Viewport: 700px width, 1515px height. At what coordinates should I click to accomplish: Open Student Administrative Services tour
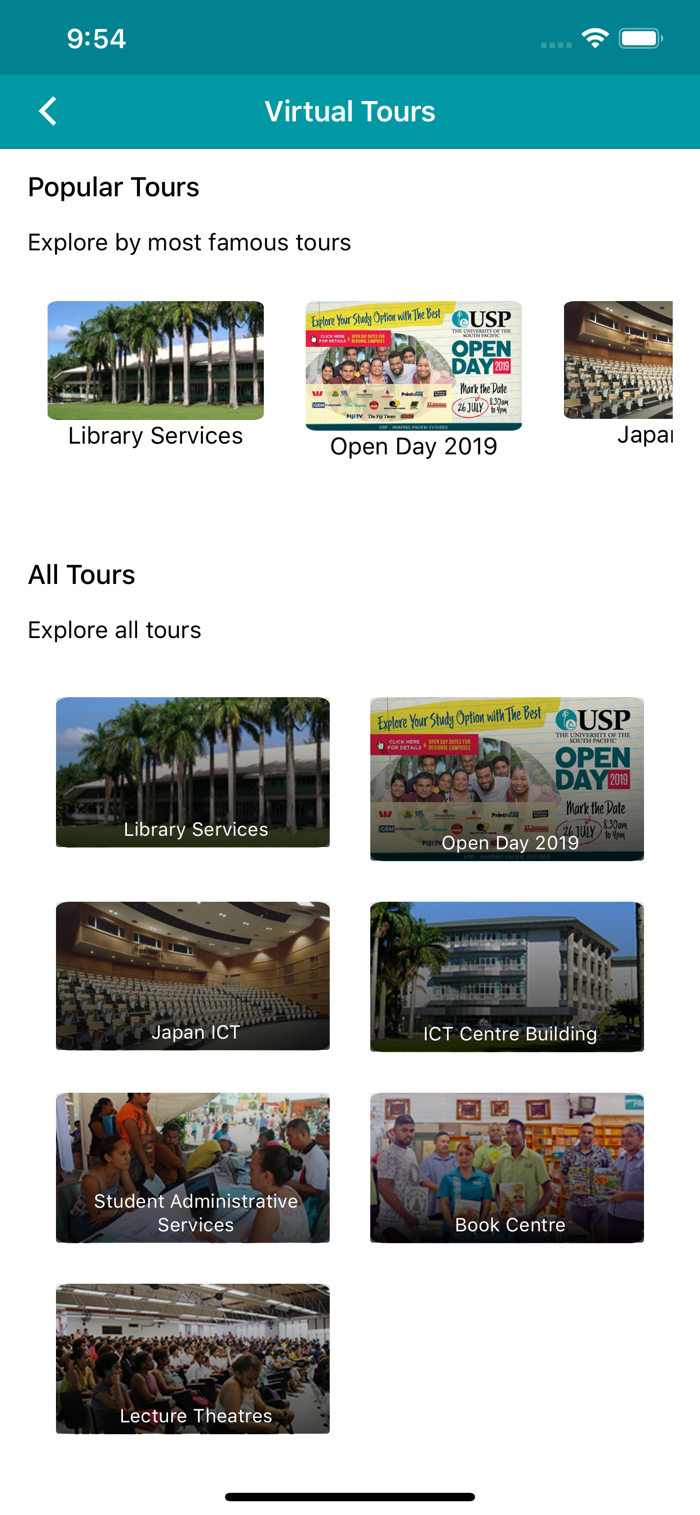click(193, 1167)
